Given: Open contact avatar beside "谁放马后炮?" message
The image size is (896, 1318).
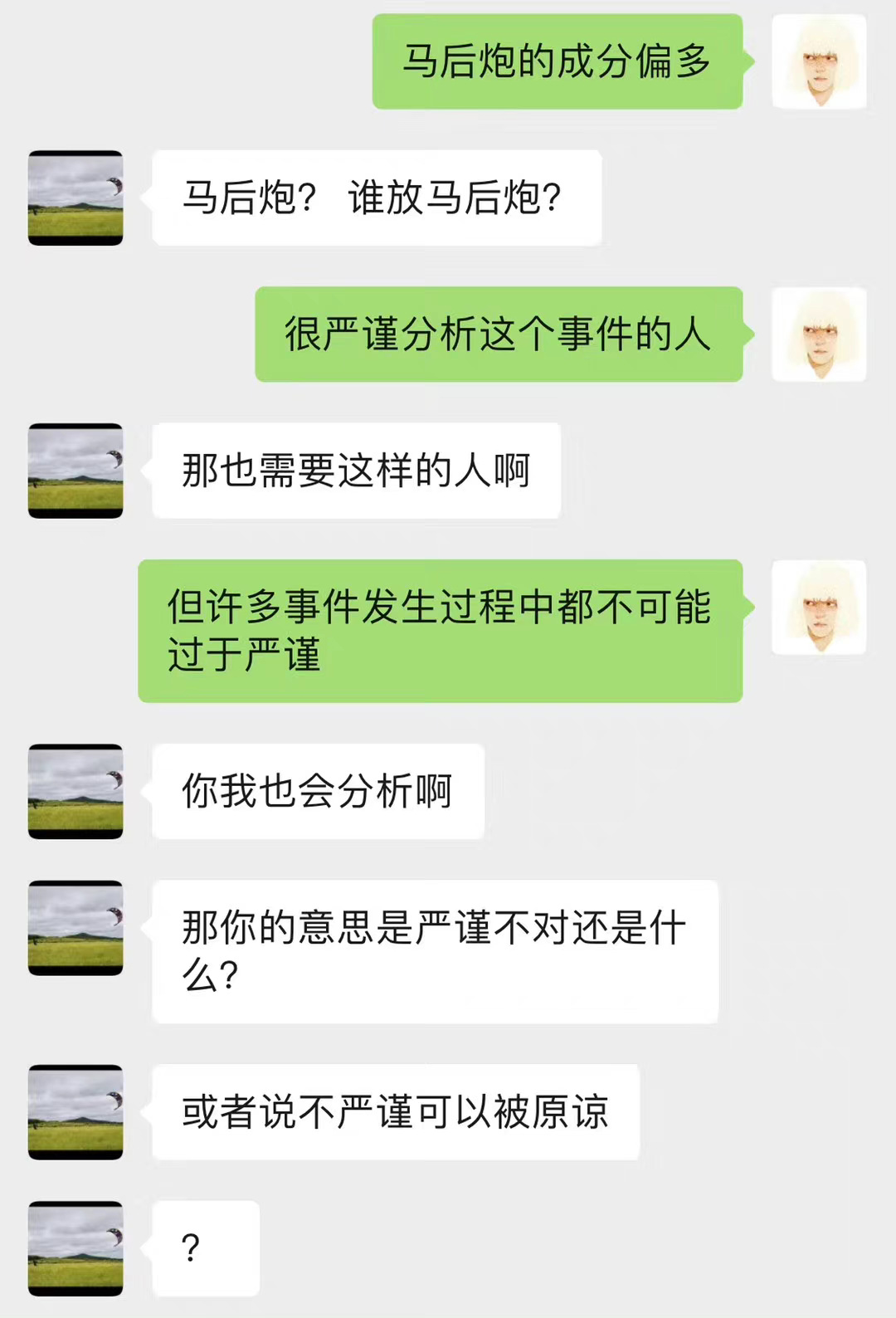Looking at the screenshot, I should point(75,198).
